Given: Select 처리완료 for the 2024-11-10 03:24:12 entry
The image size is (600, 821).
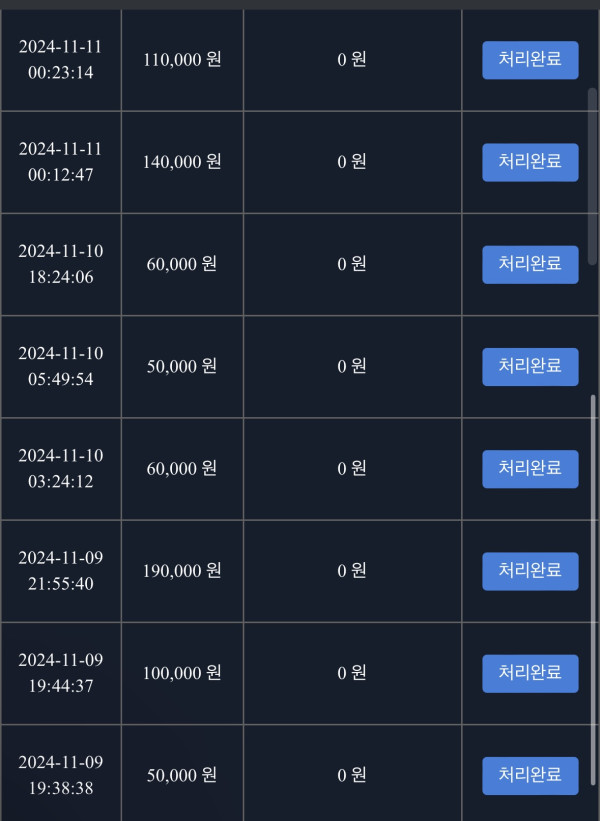Looking at the screenshot, I should point(530,468).
